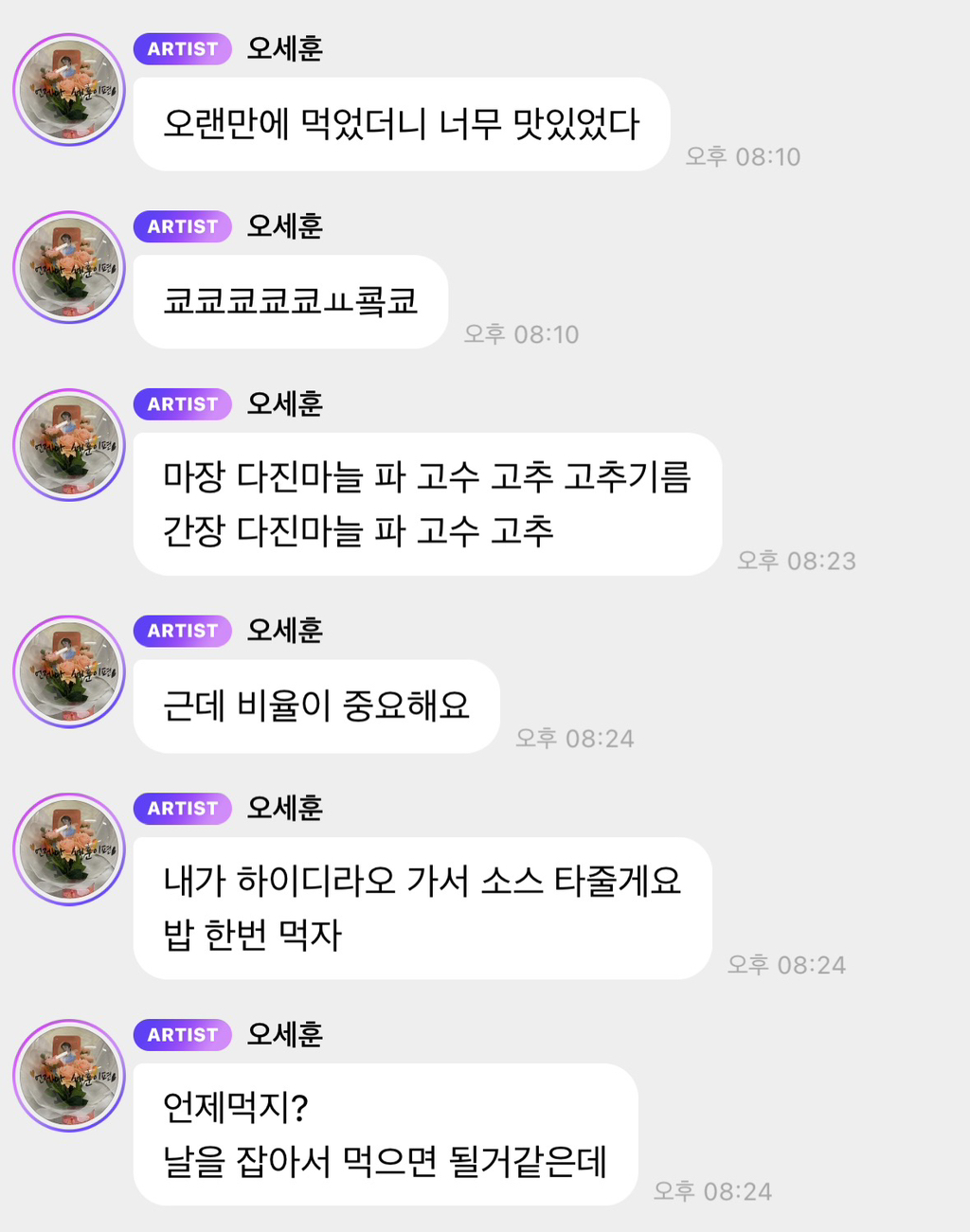Viewport: 970px width, 1232px height.
Task: Tap the 내가 하이디라오 가서 소스 타줄게요 message
Action: (420, 906)
